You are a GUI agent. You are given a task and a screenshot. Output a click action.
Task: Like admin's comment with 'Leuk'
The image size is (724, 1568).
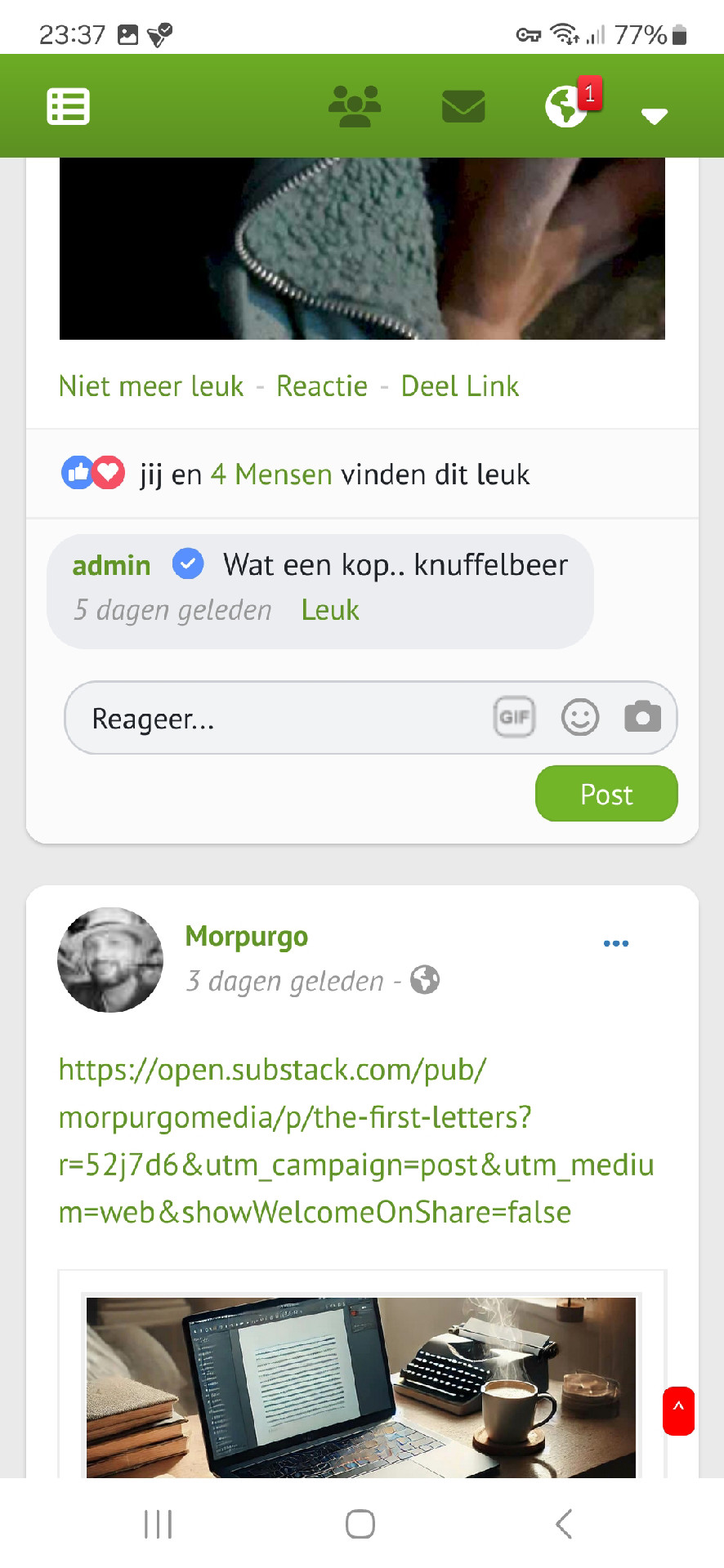point(330,610)
